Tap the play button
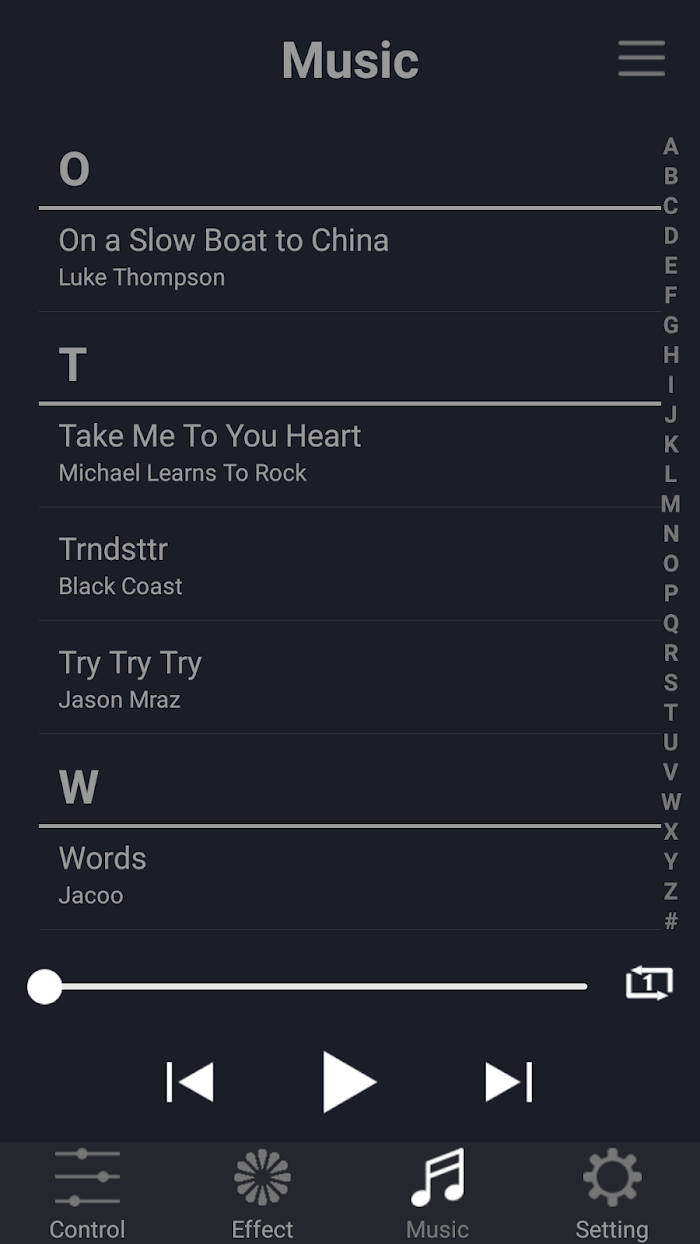 pos(349,1082)
